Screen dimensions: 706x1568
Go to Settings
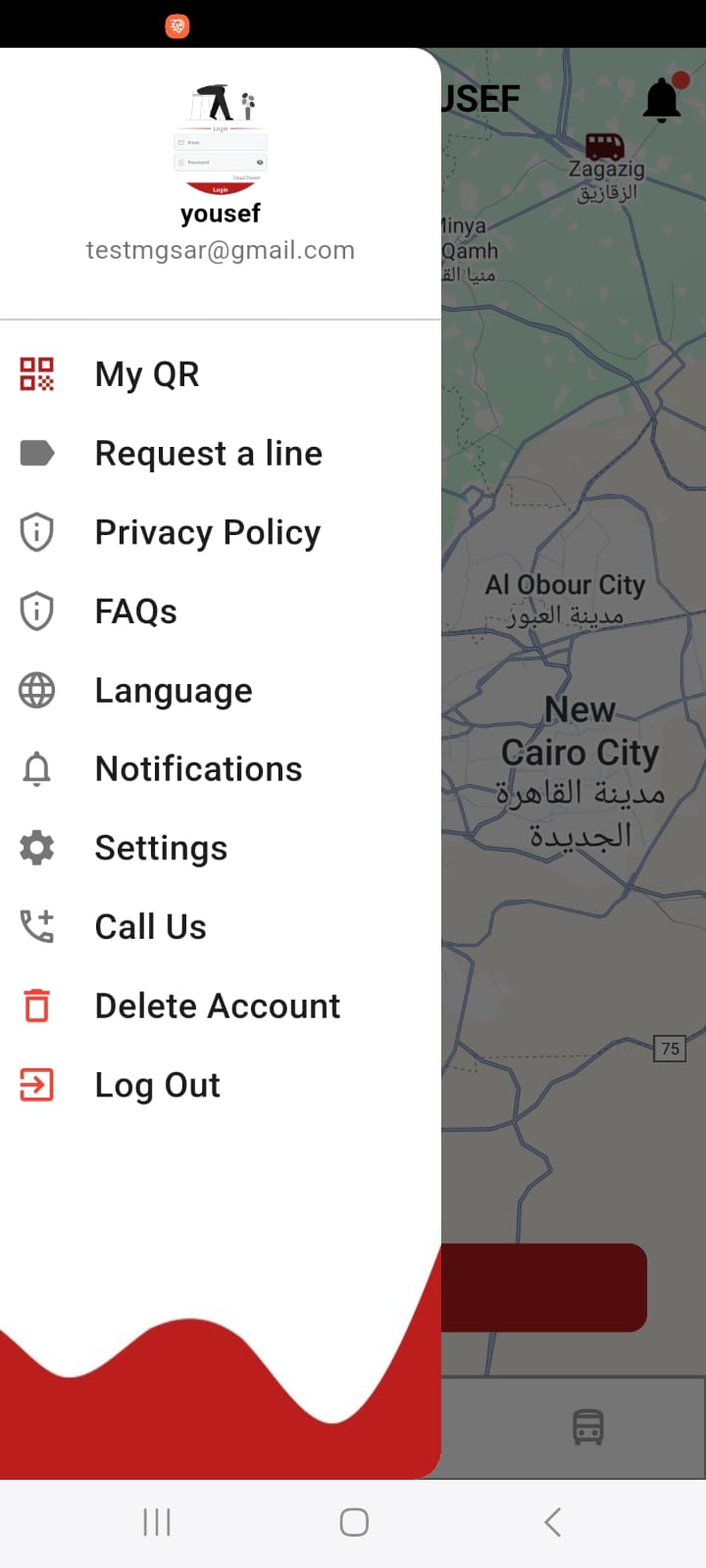(x=221, y=849)
